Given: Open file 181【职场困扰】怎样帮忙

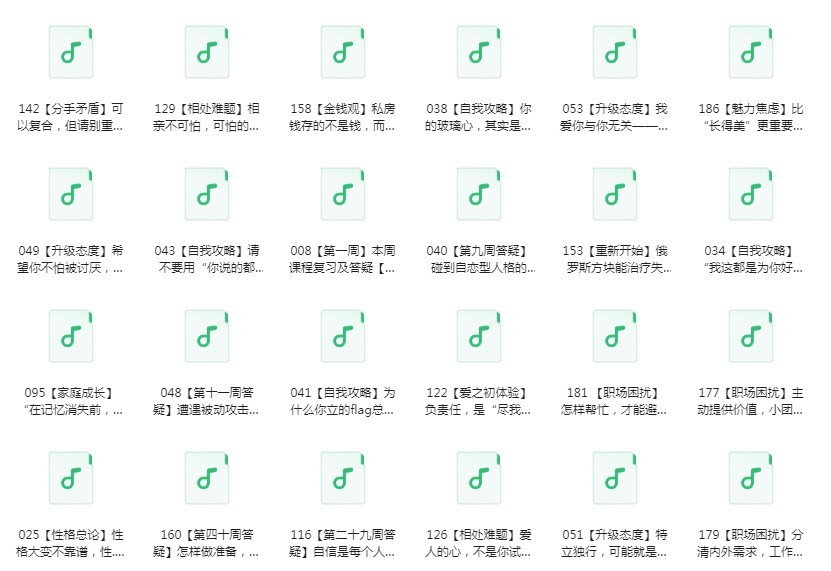Looking at the screenshot, I should [615, 336].
